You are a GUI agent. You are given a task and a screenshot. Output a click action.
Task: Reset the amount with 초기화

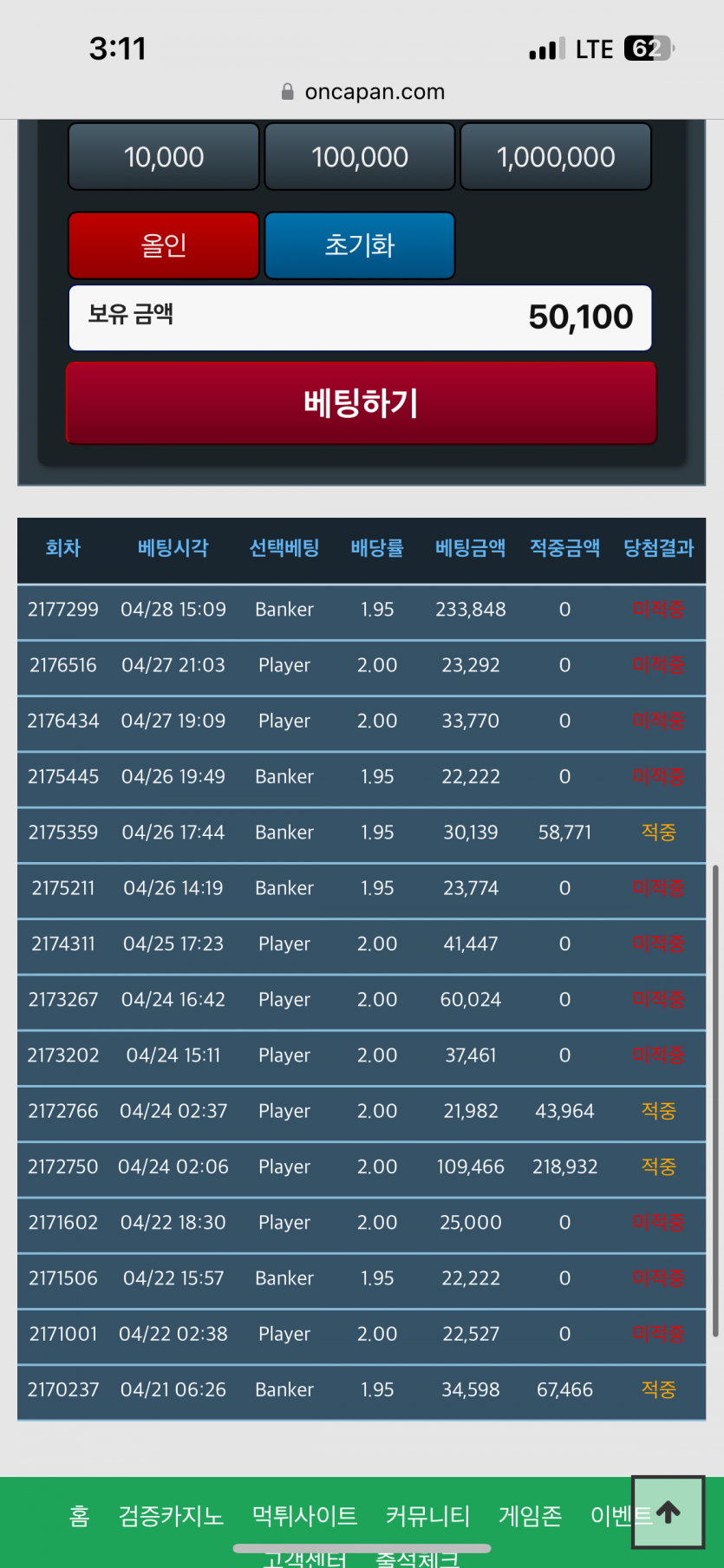click(x=360, y=245)
